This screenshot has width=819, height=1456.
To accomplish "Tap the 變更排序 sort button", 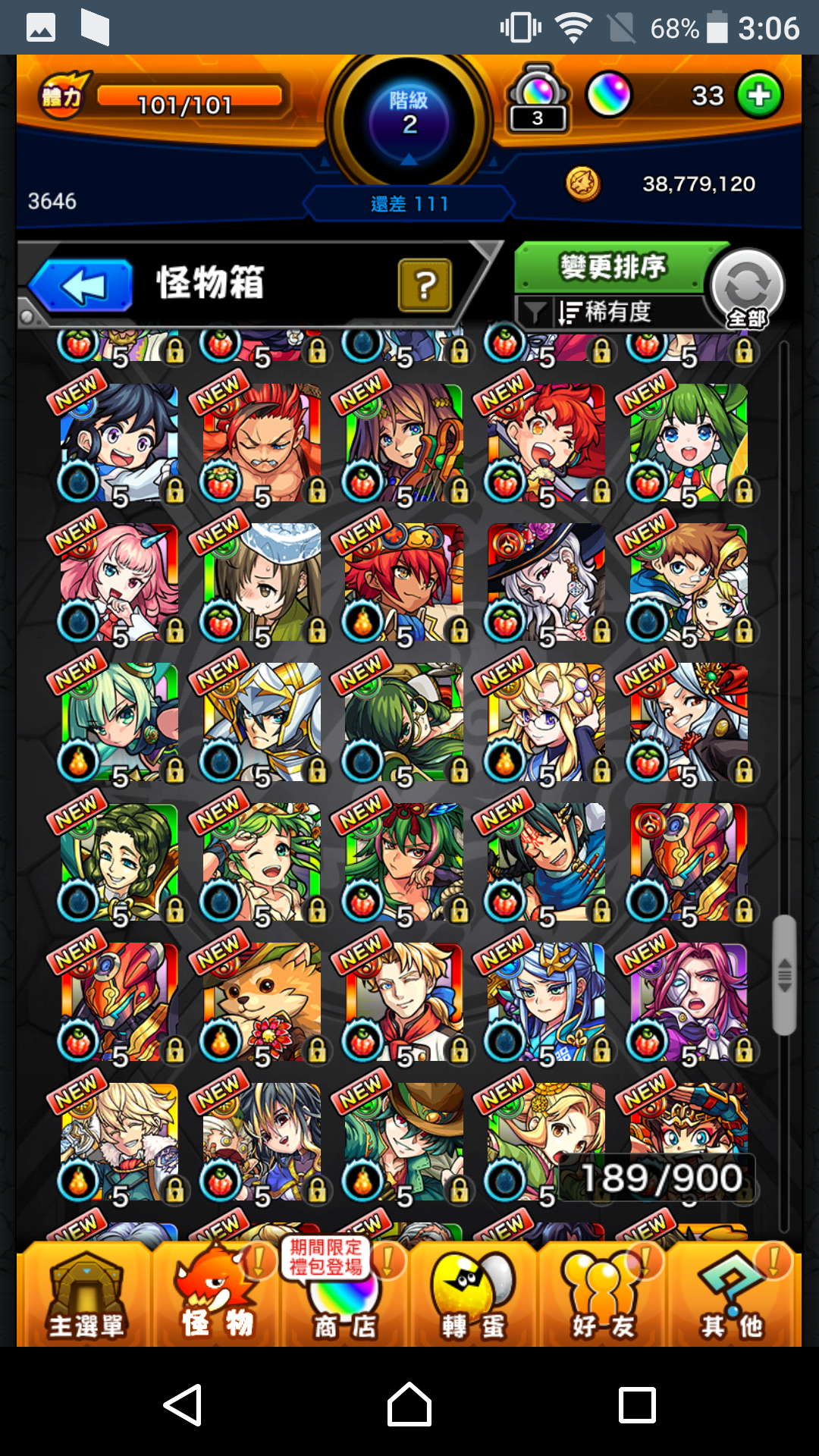I will pyautogui.click(x=611, y=267).
